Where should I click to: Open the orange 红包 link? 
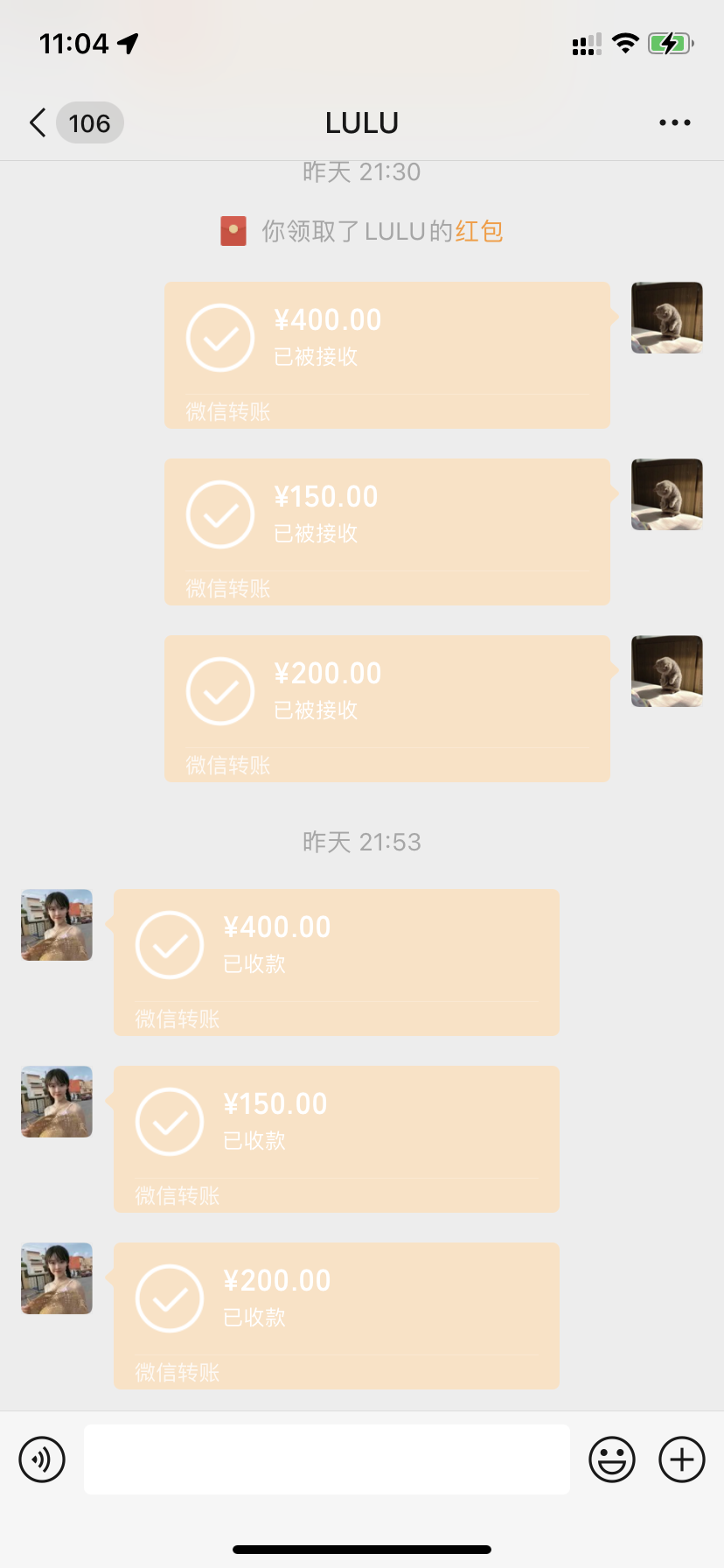tap(479, 232)
